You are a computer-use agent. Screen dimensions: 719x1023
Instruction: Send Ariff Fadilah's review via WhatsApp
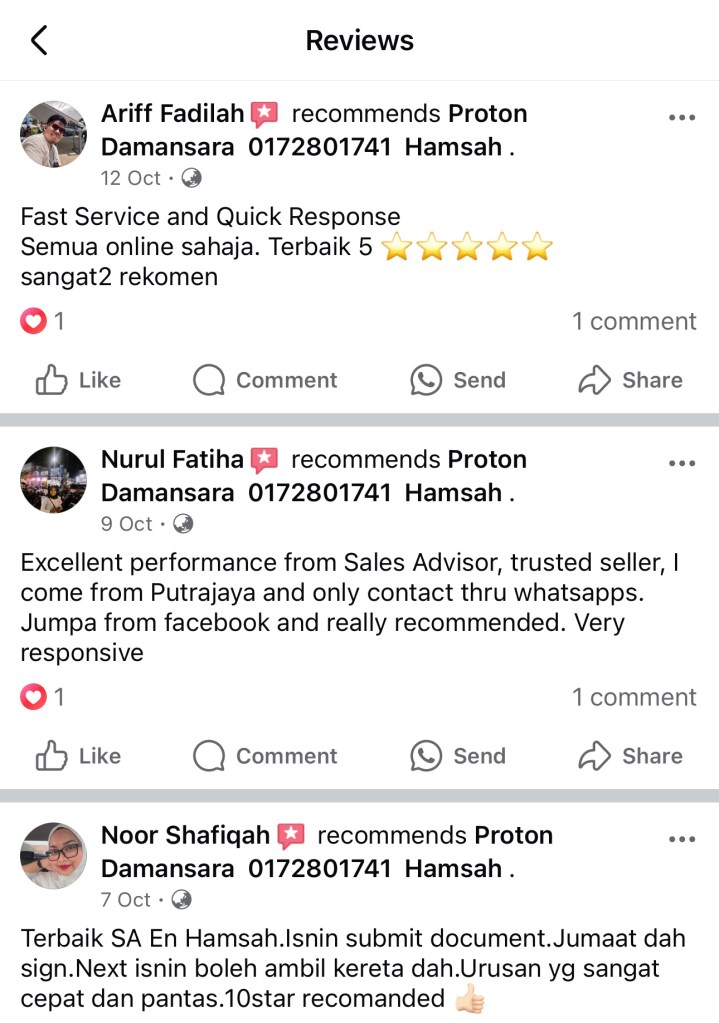click(458, 380)
